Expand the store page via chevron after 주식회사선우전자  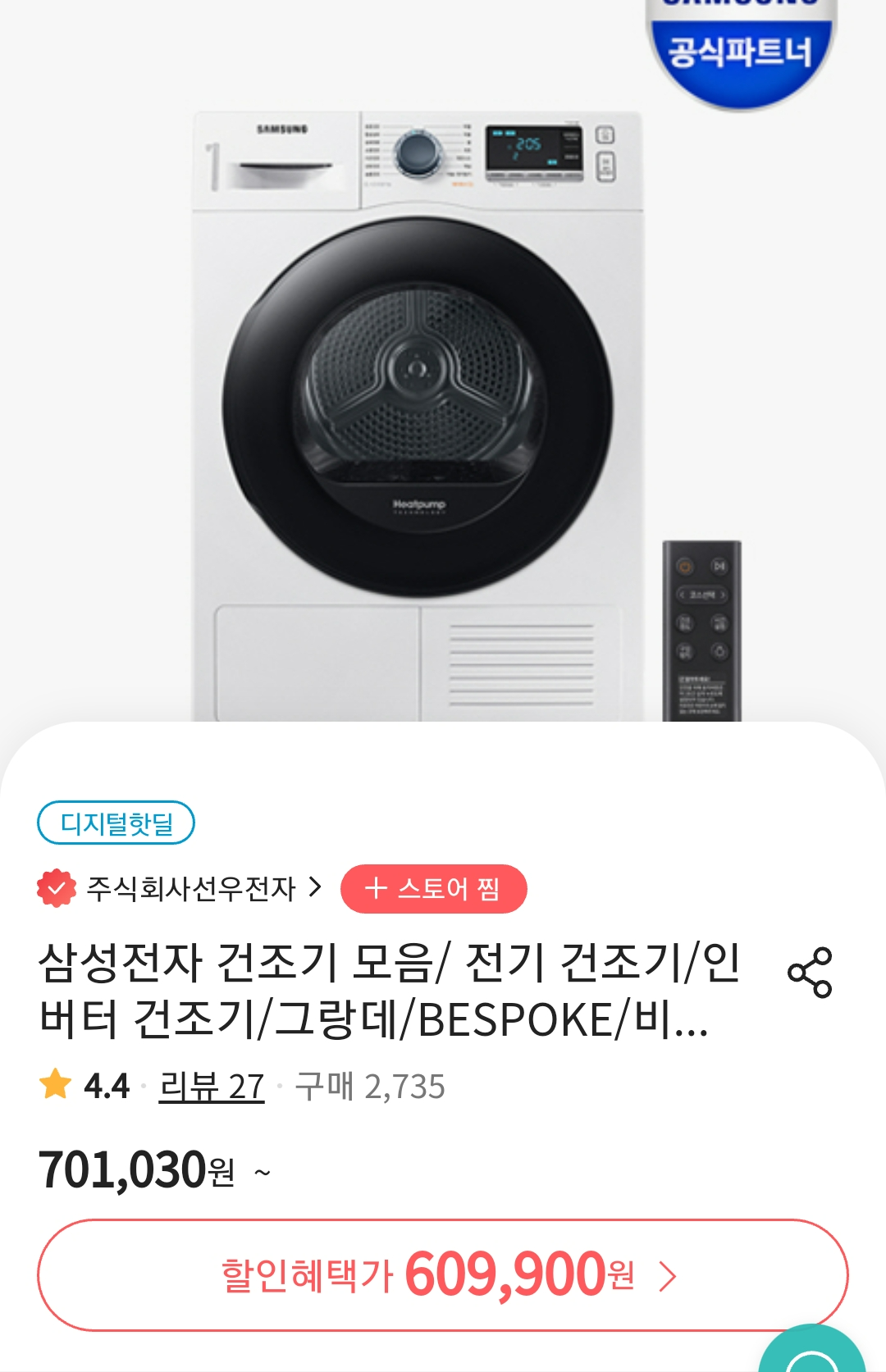(x=314, y=887)
